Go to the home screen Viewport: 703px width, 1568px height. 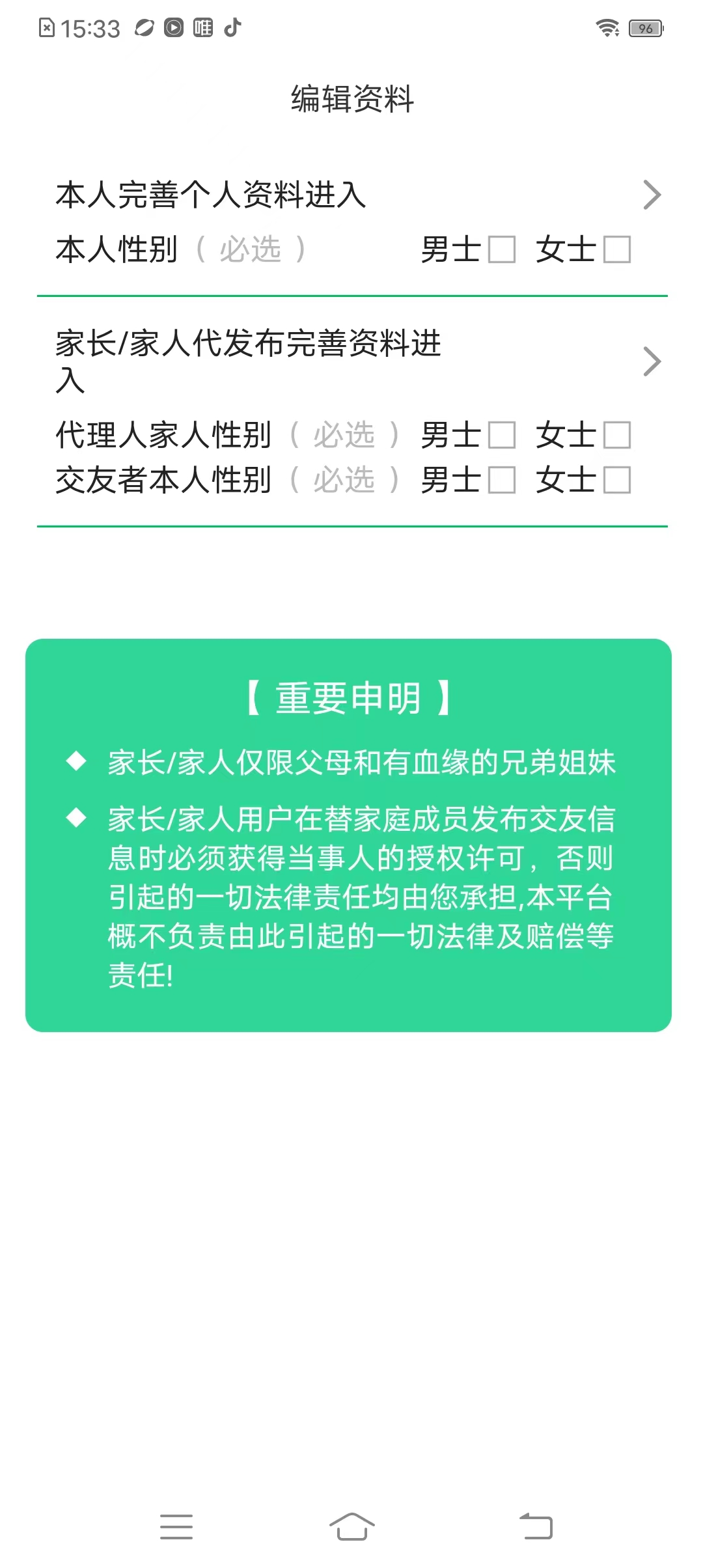tap(351, 1526)
